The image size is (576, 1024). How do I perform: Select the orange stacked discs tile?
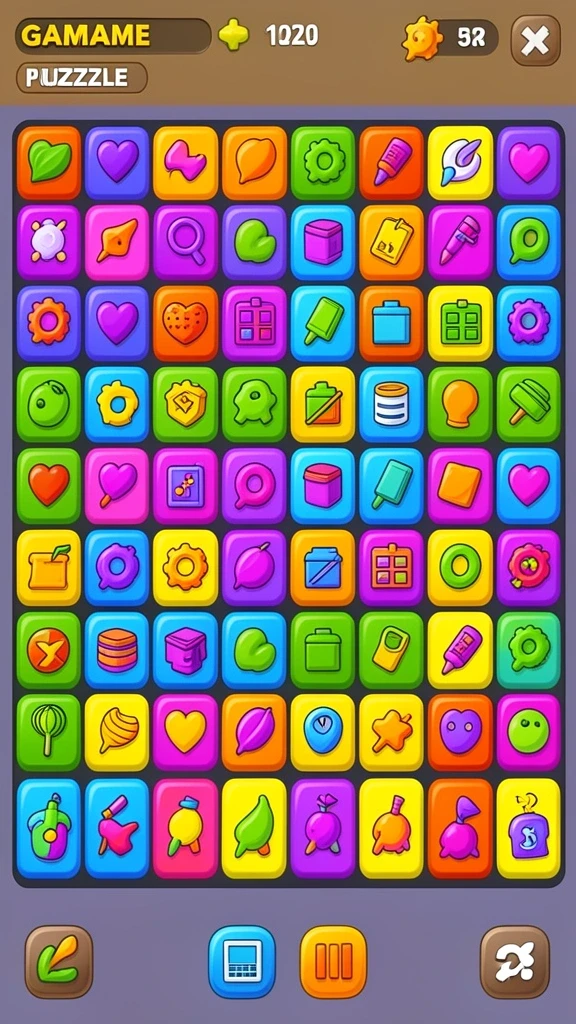tap(117, 650)
